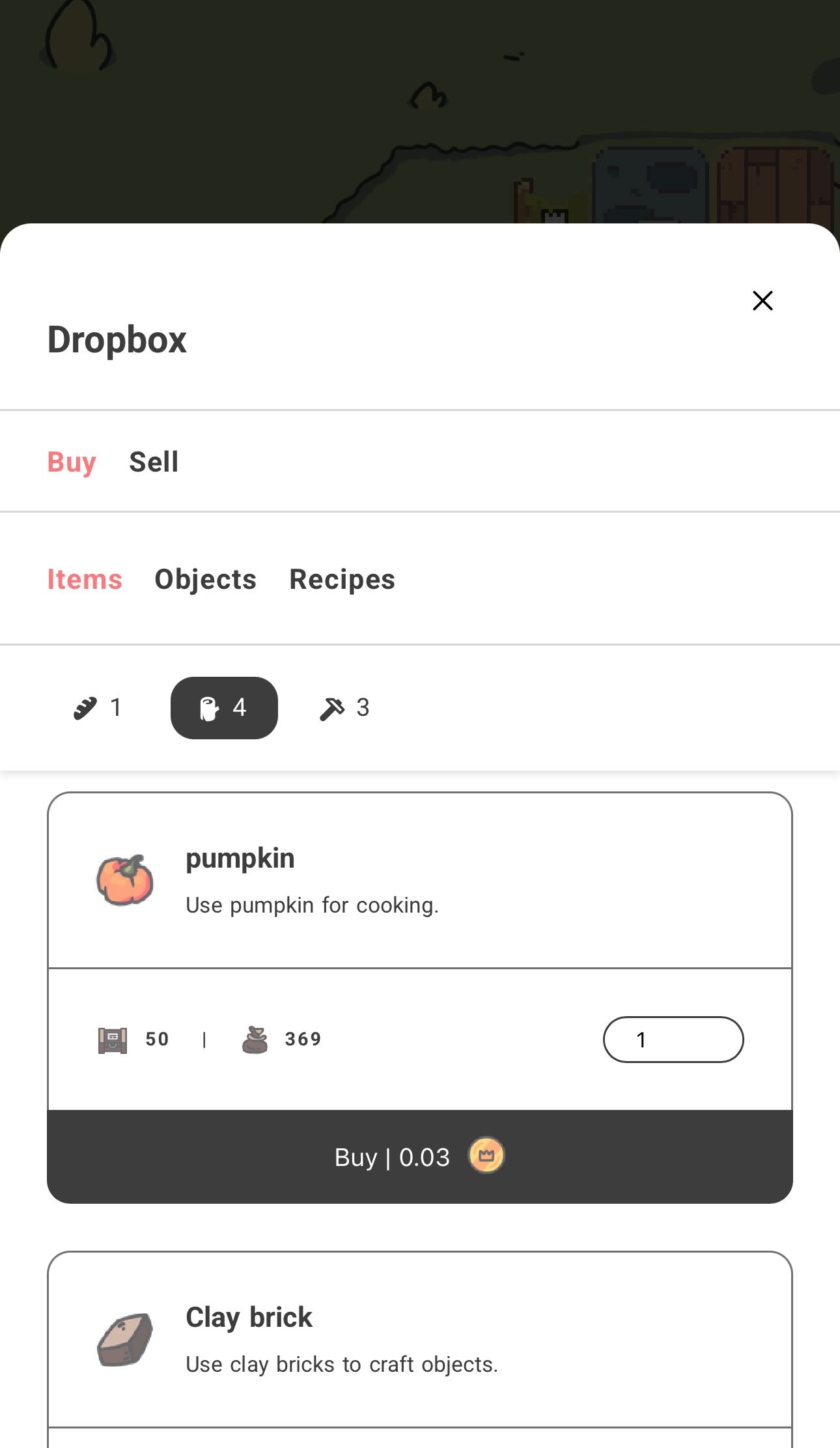Select the glove category filter showing 4

(224, 707)
